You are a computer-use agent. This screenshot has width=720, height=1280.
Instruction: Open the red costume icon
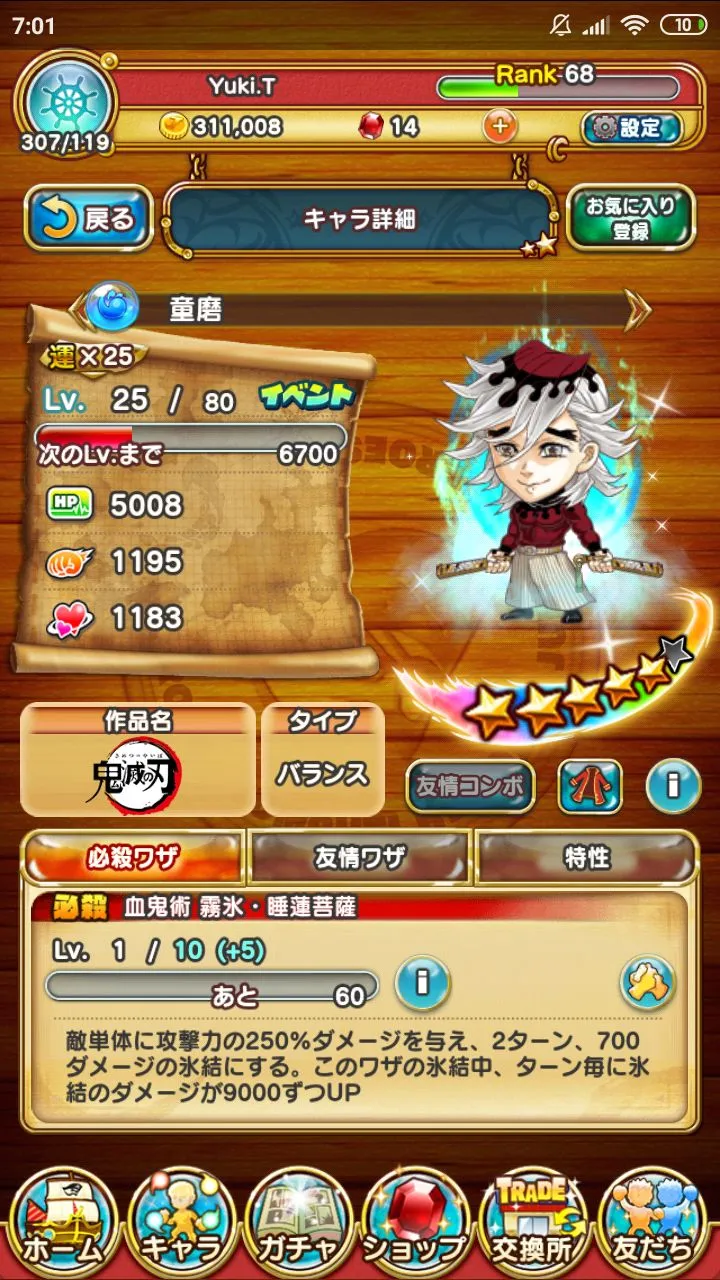[x=589, y=786]
